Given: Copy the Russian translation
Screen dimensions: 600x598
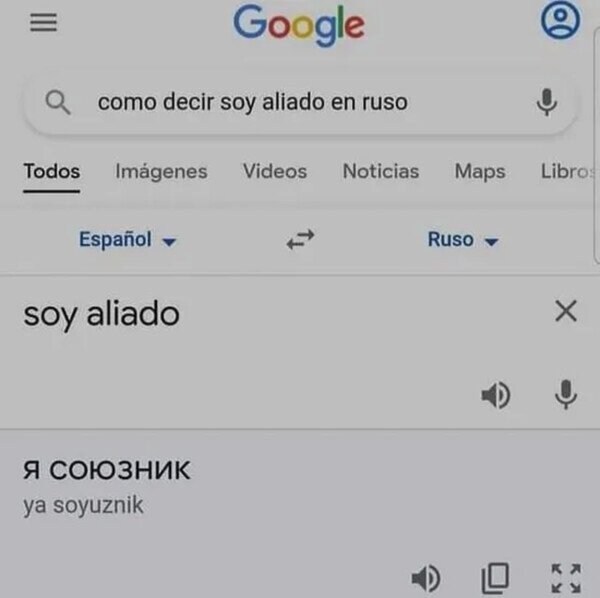Looking at the screenshot, I should click(495, 578).
